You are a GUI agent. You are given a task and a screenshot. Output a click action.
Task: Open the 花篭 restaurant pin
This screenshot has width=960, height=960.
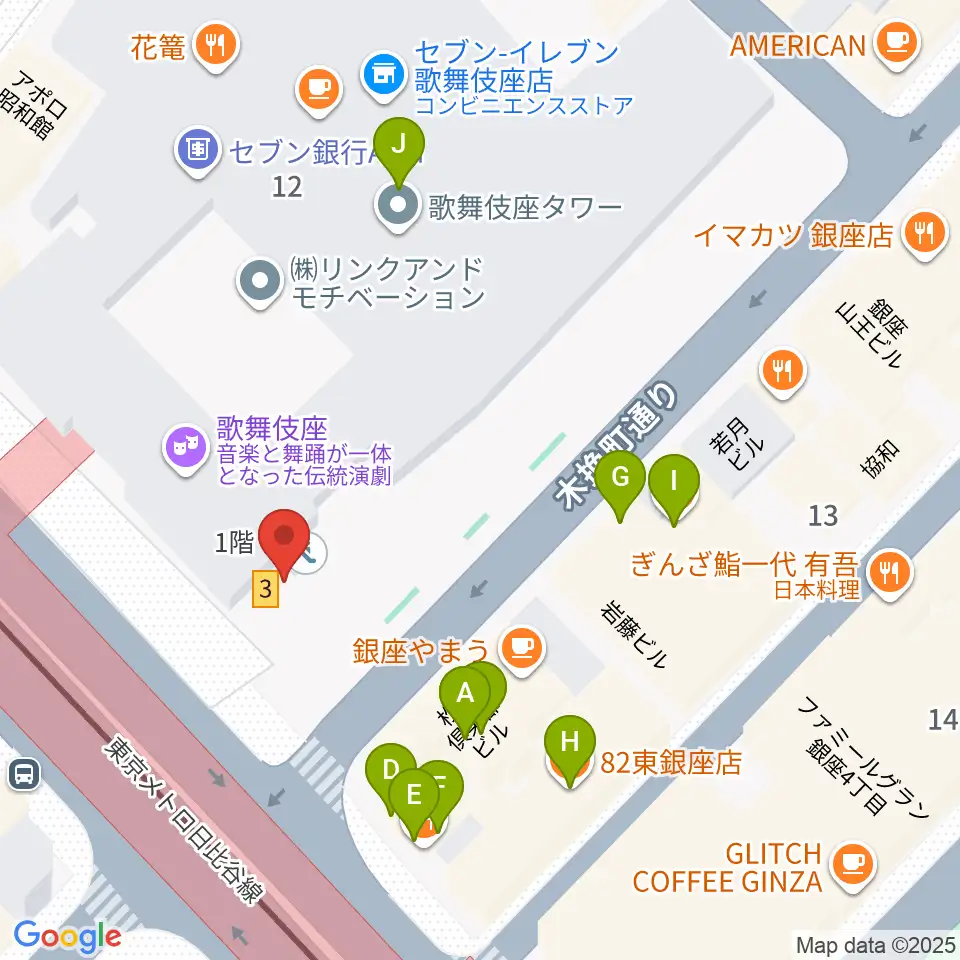coord(216,45)
